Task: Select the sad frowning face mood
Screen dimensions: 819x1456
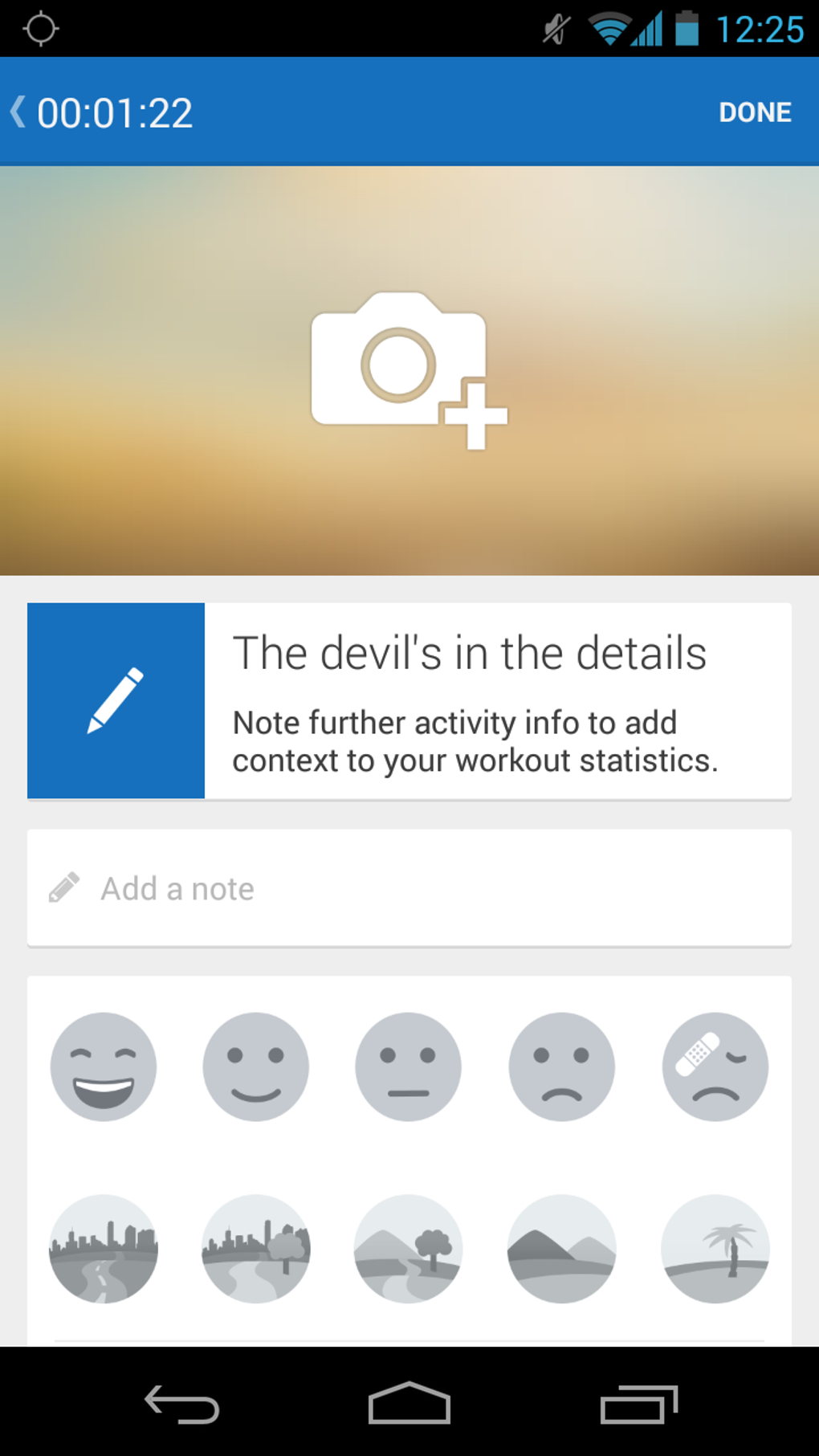Action: [562, 1067]
